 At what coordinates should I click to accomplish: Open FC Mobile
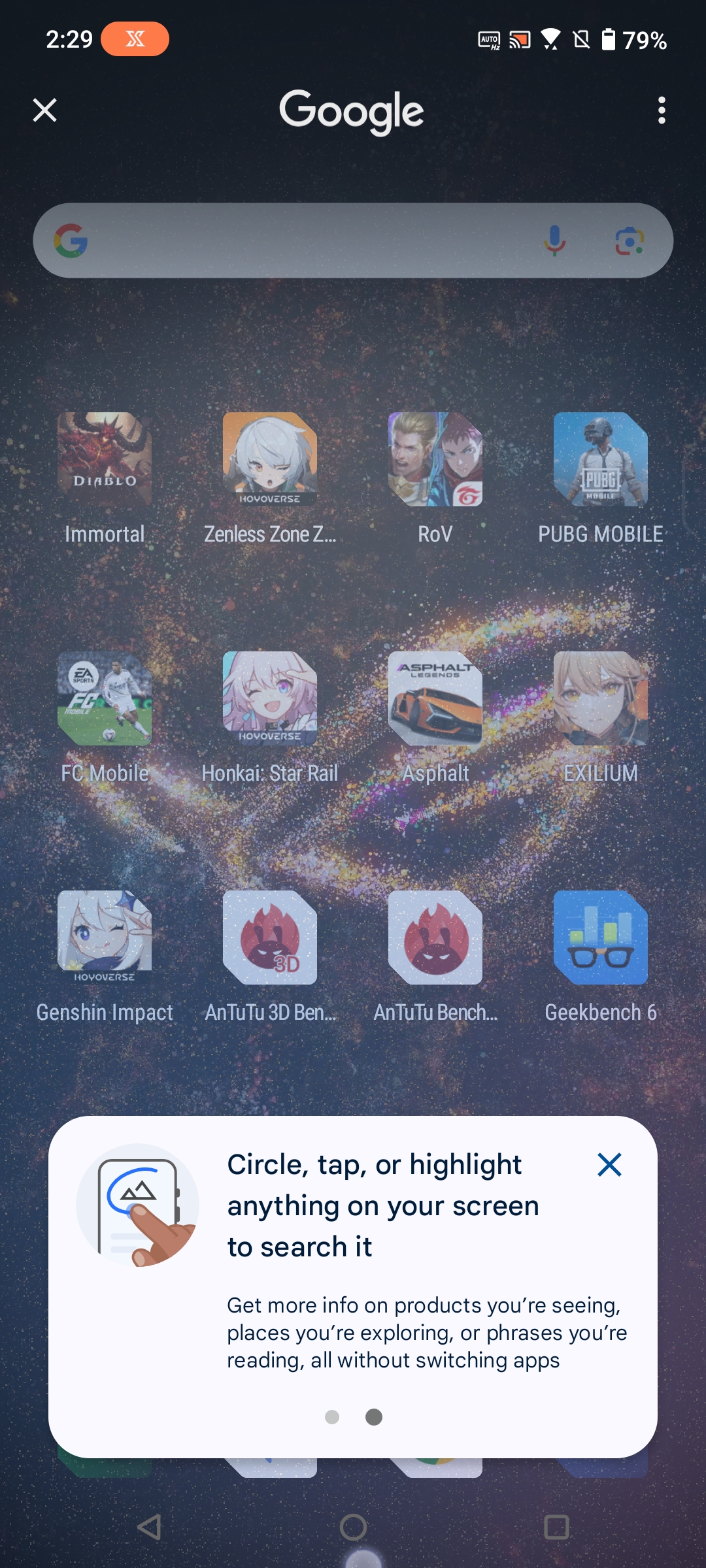point(105,698)
